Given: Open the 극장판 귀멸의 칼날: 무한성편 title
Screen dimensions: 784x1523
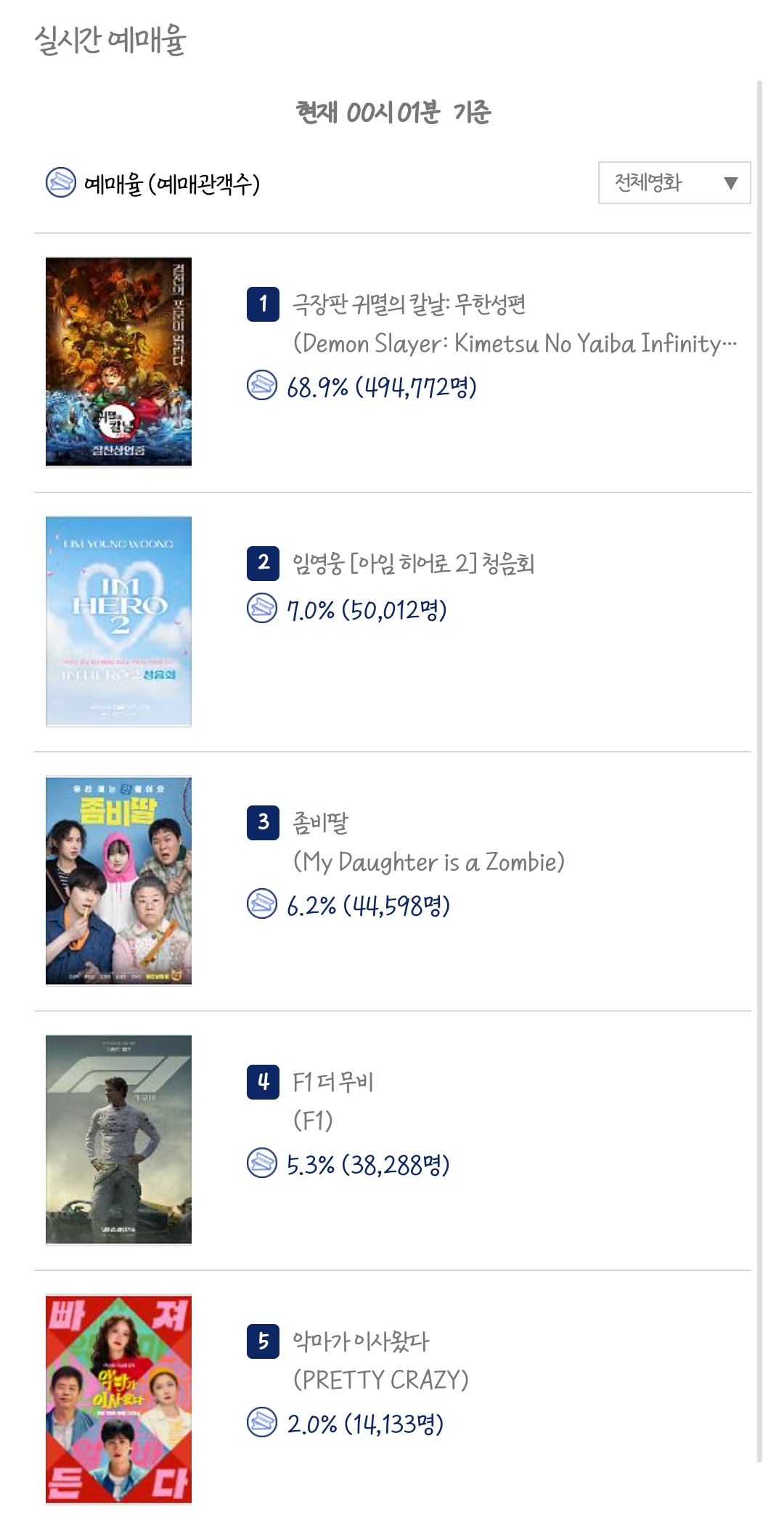Looking at the screenshot, I should click(x=409, y=304).
